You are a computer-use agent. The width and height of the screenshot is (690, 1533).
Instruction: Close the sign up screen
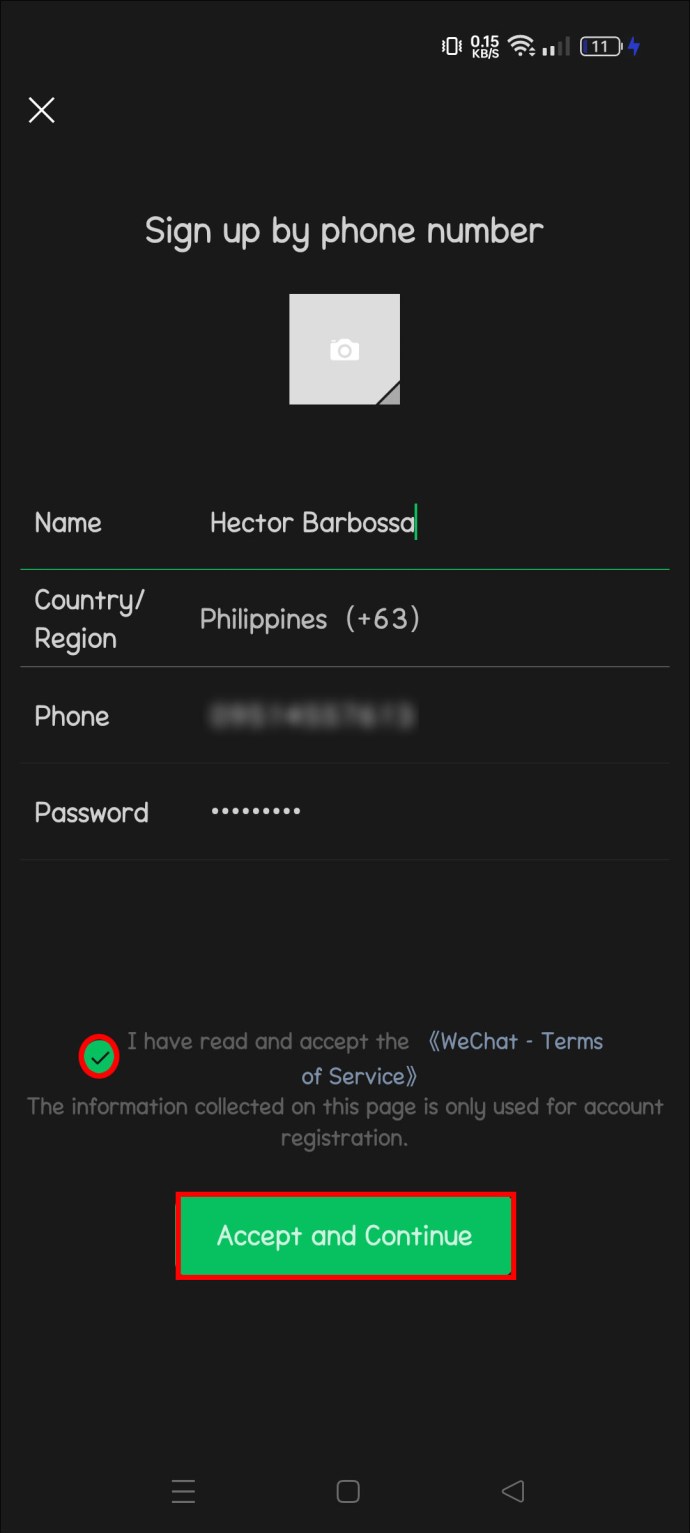pyautogui.click(x=41, y=110)
